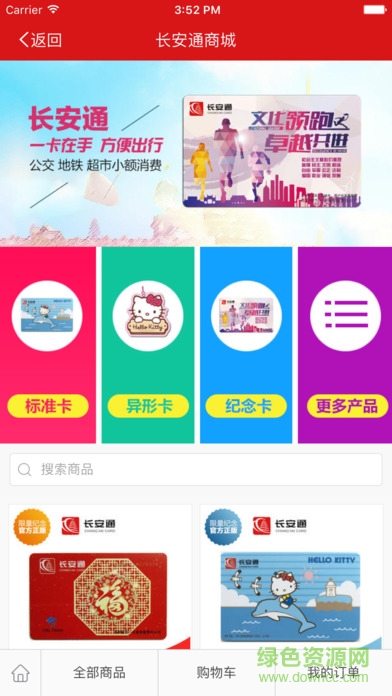
Task: Go to the home tab icon
Action: point(20,673)
